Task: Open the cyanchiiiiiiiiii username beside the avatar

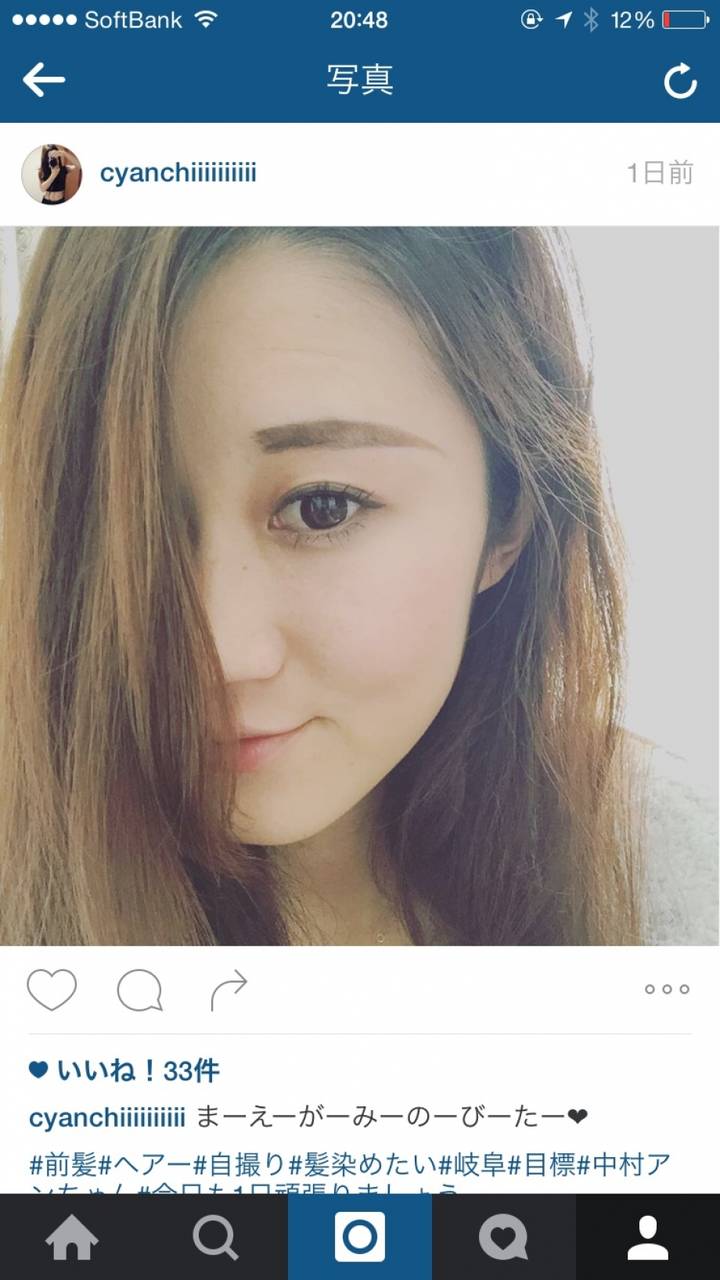Action: pos(178,173)
